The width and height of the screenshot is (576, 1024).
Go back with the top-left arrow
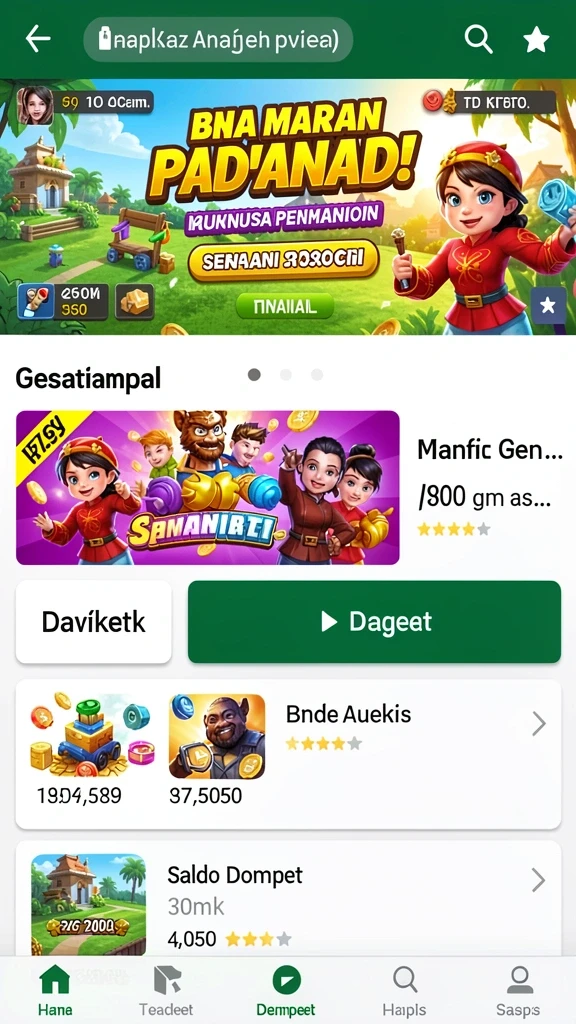point(38,39)
